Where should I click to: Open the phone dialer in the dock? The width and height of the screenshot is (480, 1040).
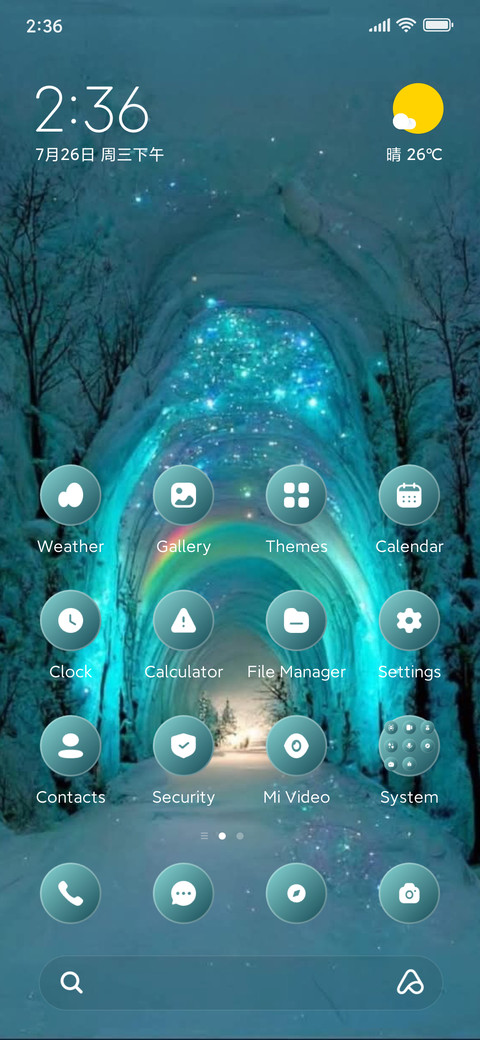tap(70, 893)
